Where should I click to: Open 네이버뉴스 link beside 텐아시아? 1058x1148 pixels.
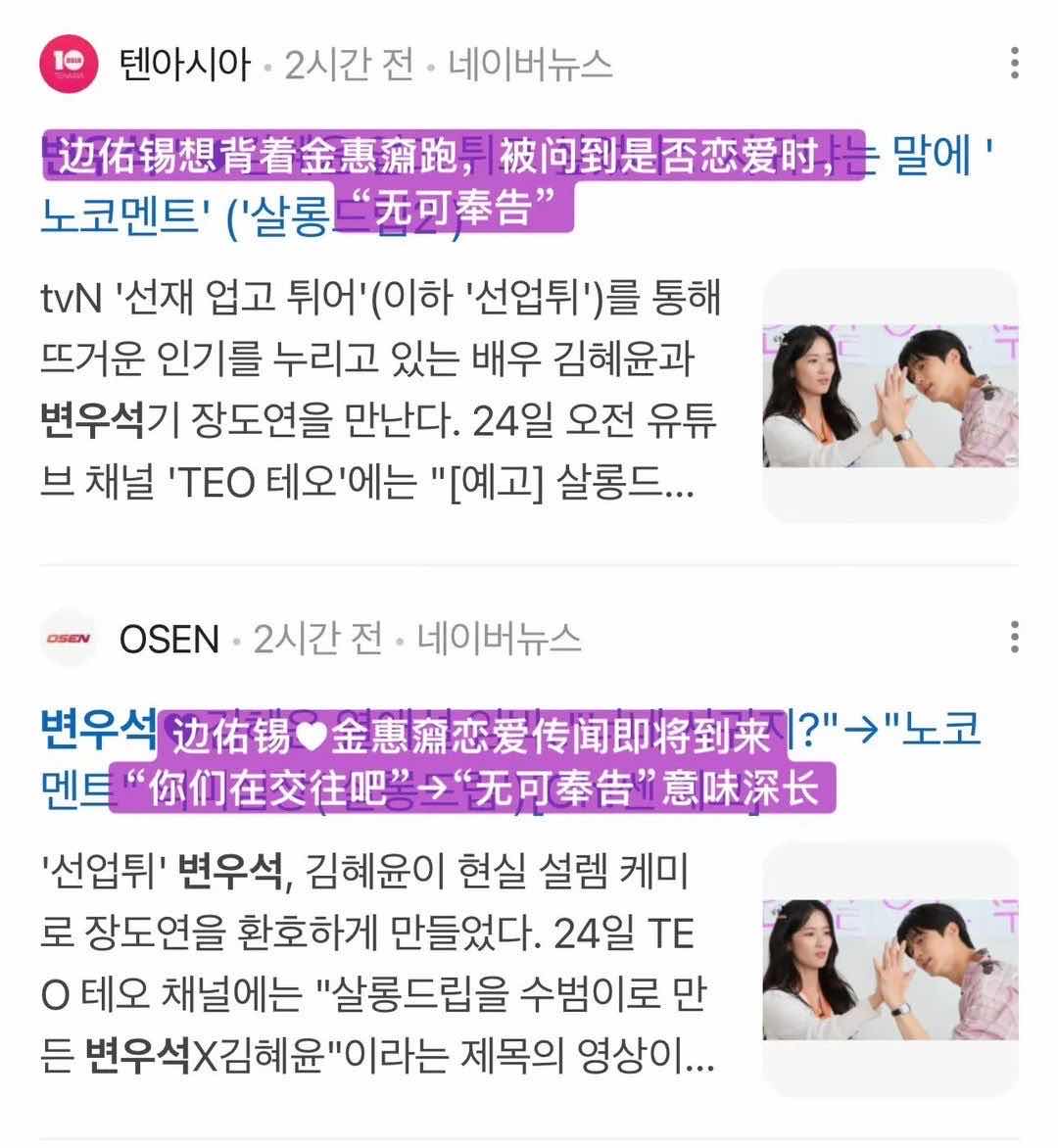point(530,66)
